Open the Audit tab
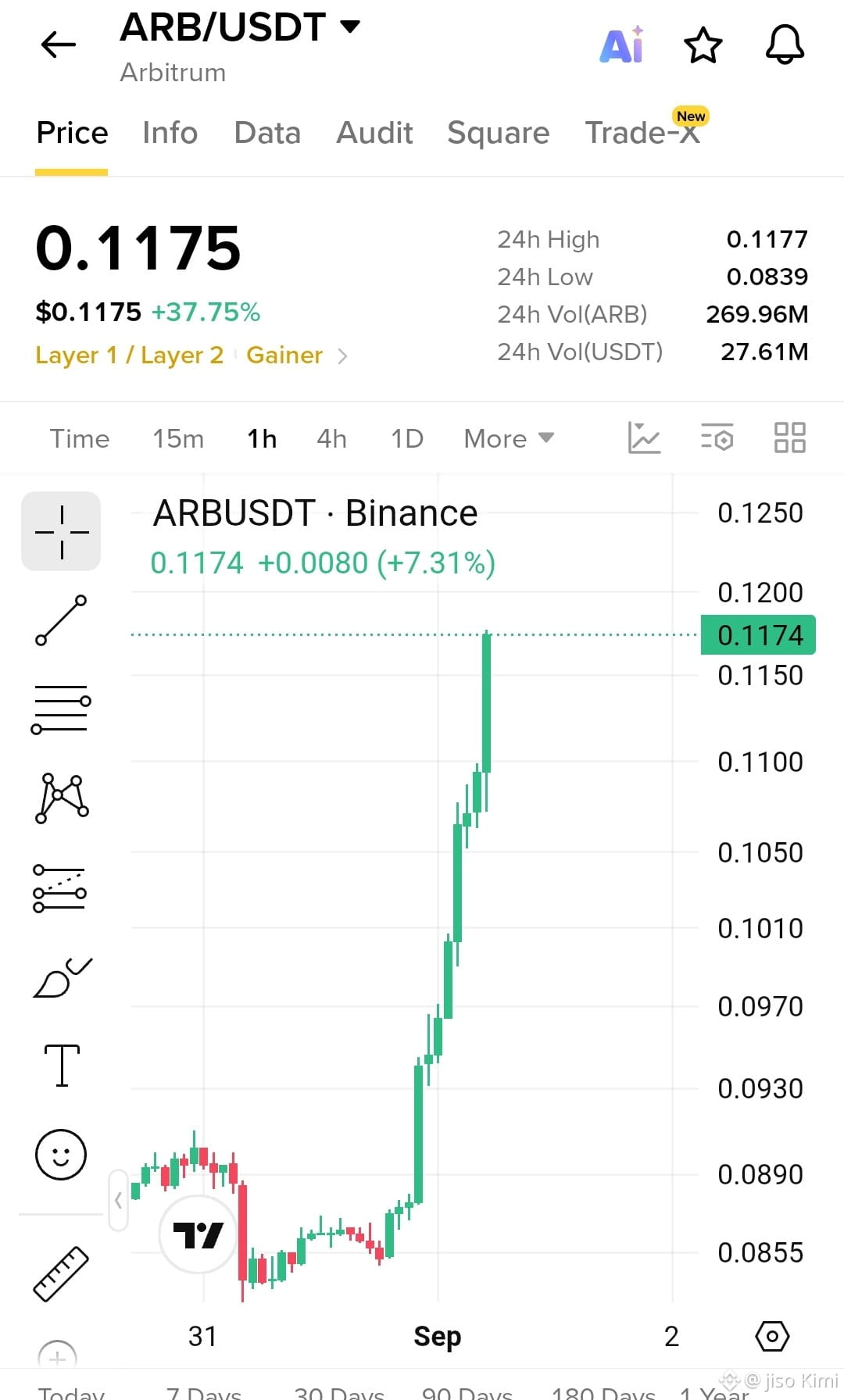 [374, 133]
